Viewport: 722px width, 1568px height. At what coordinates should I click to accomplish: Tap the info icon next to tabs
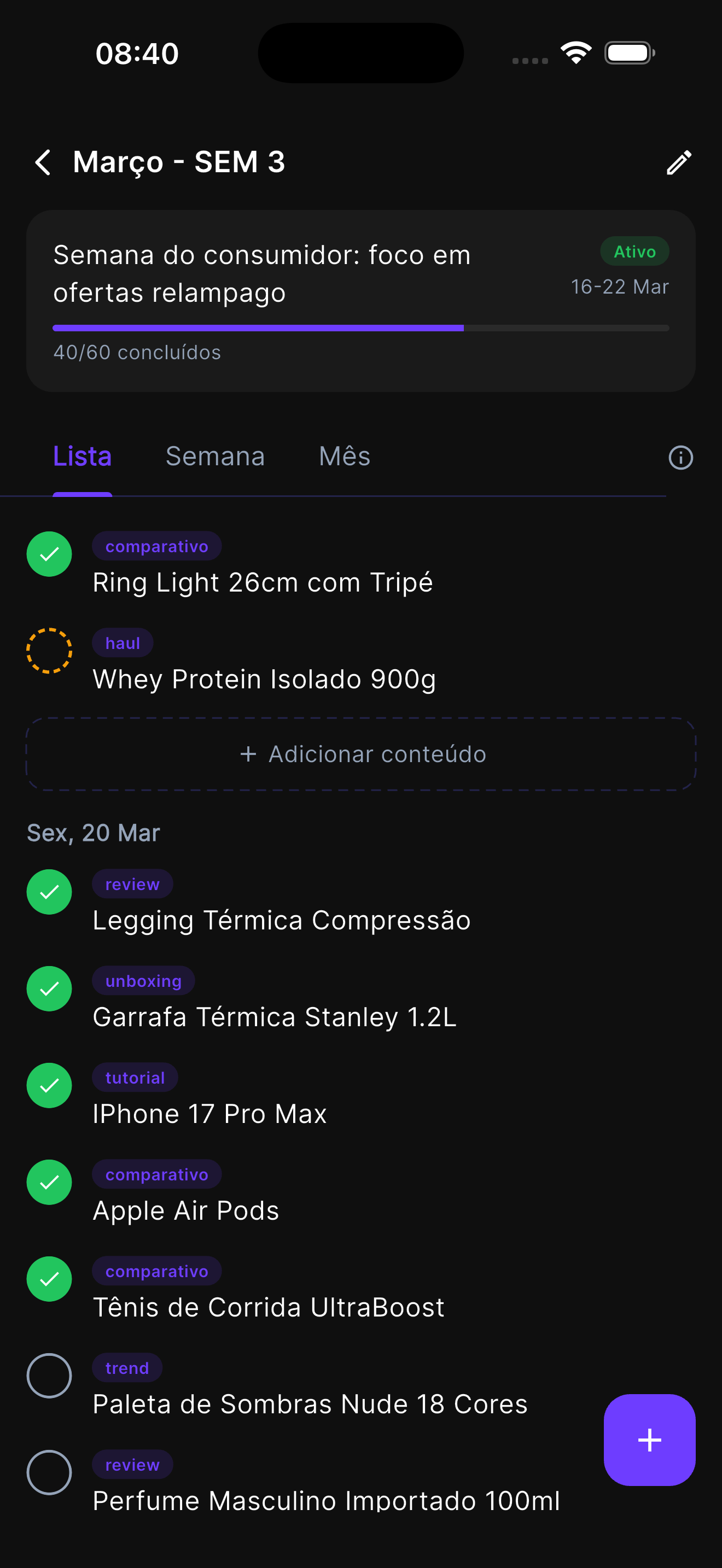tap(680, 458)
